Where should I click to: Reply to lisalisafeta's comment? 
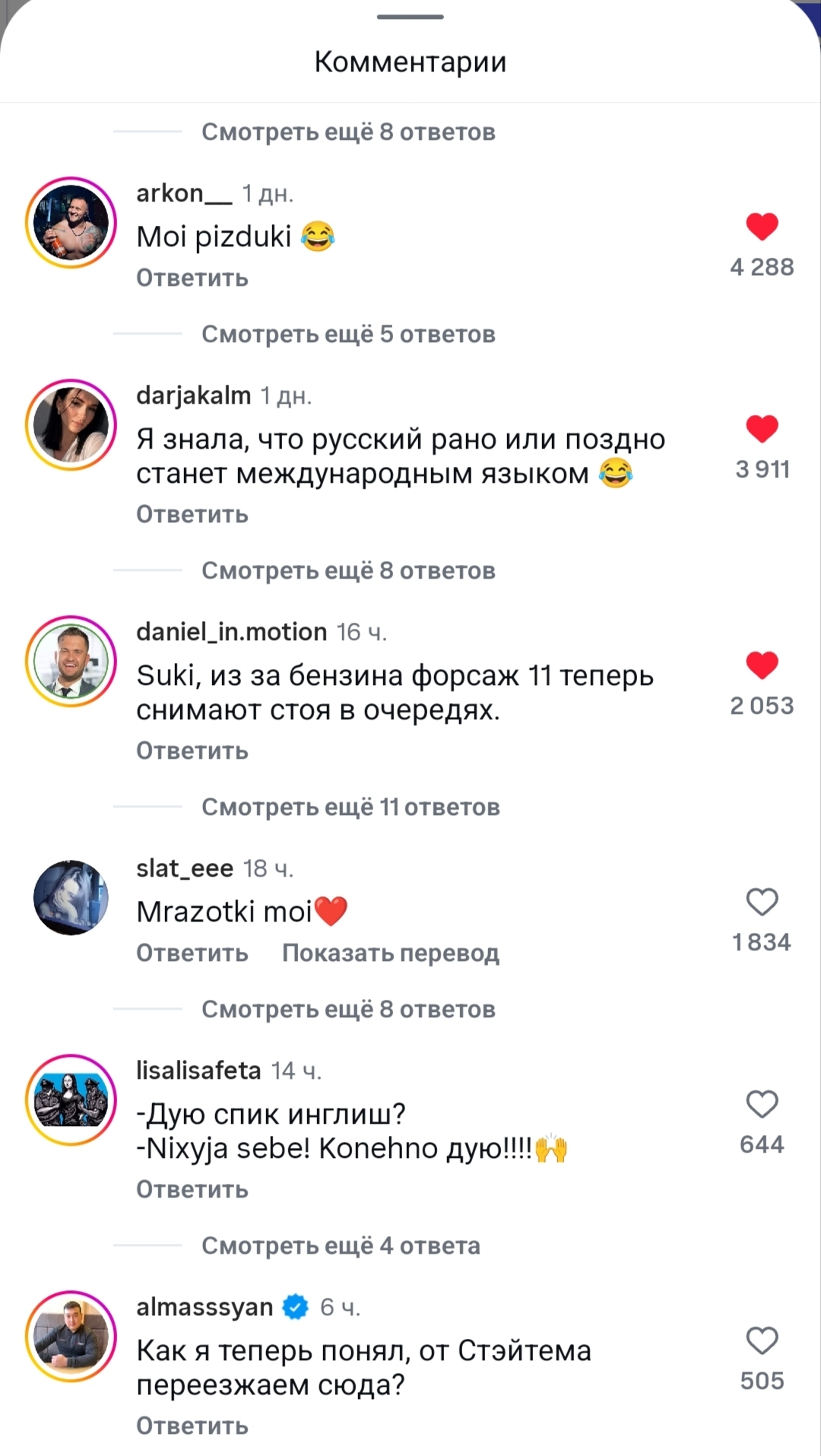(x=192, y=1190)
